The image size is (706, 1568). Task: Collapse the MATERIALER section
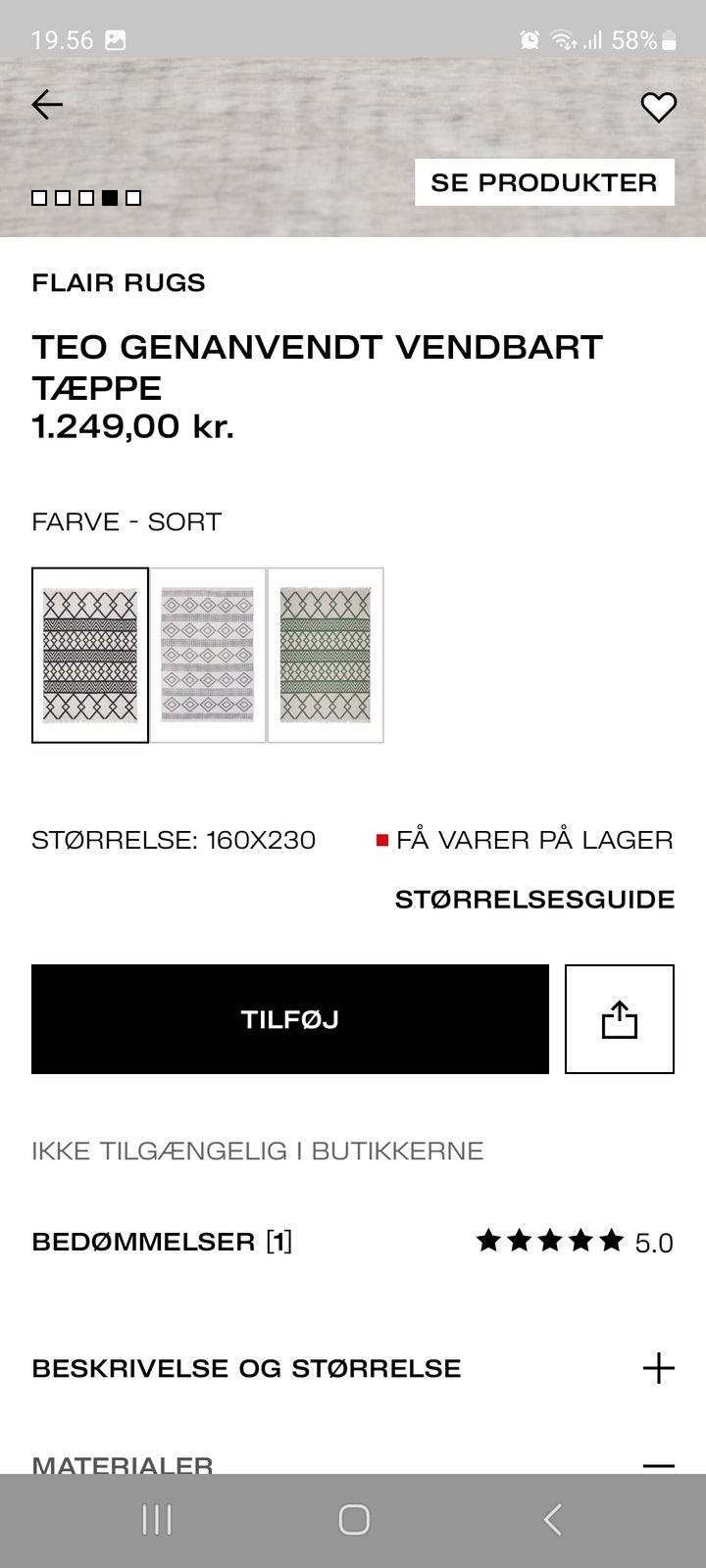(x=659, y=1462)
